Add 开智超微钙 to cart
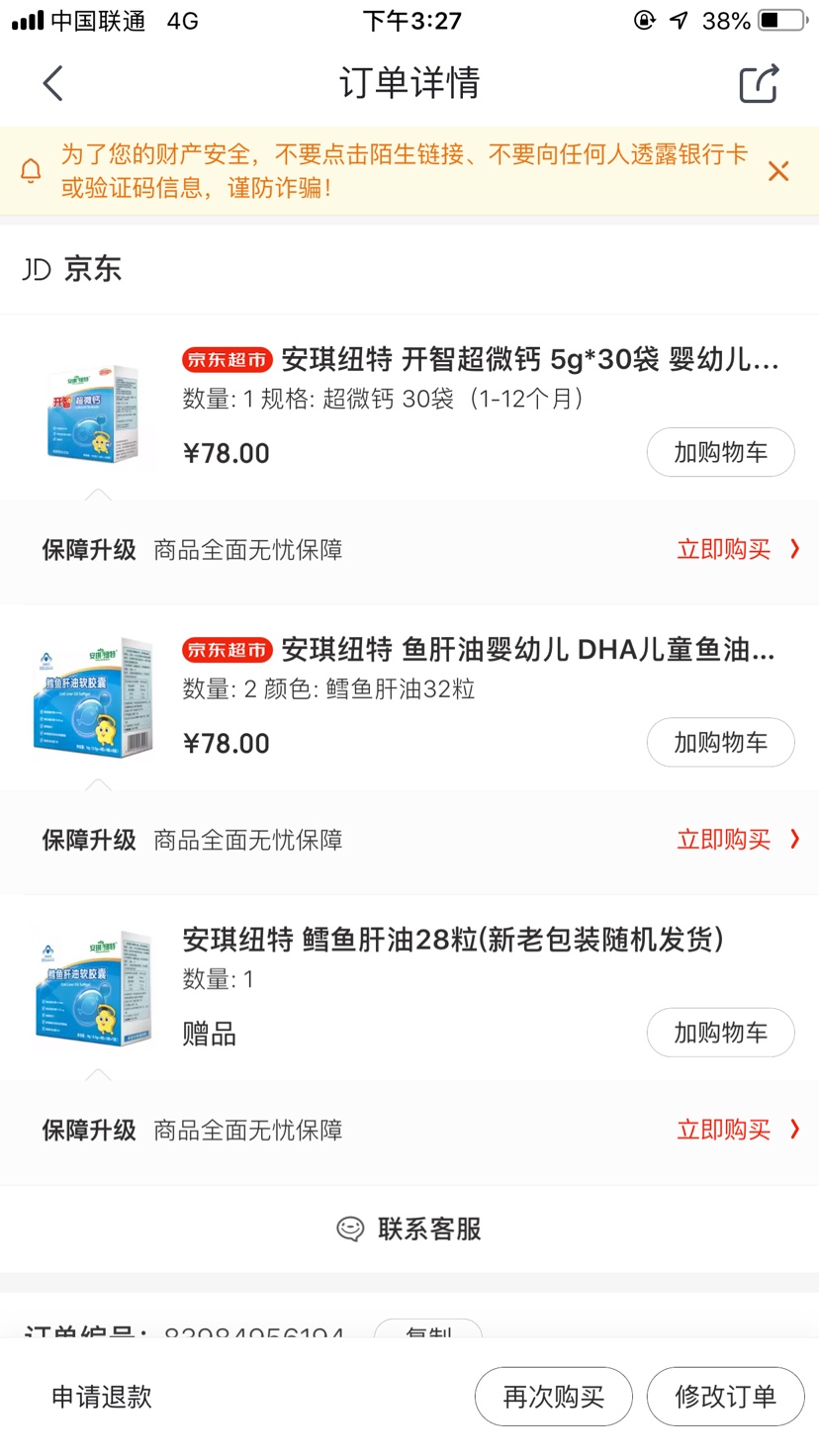Viewport: 819px width, 1456px height. (x=720, y=453)
